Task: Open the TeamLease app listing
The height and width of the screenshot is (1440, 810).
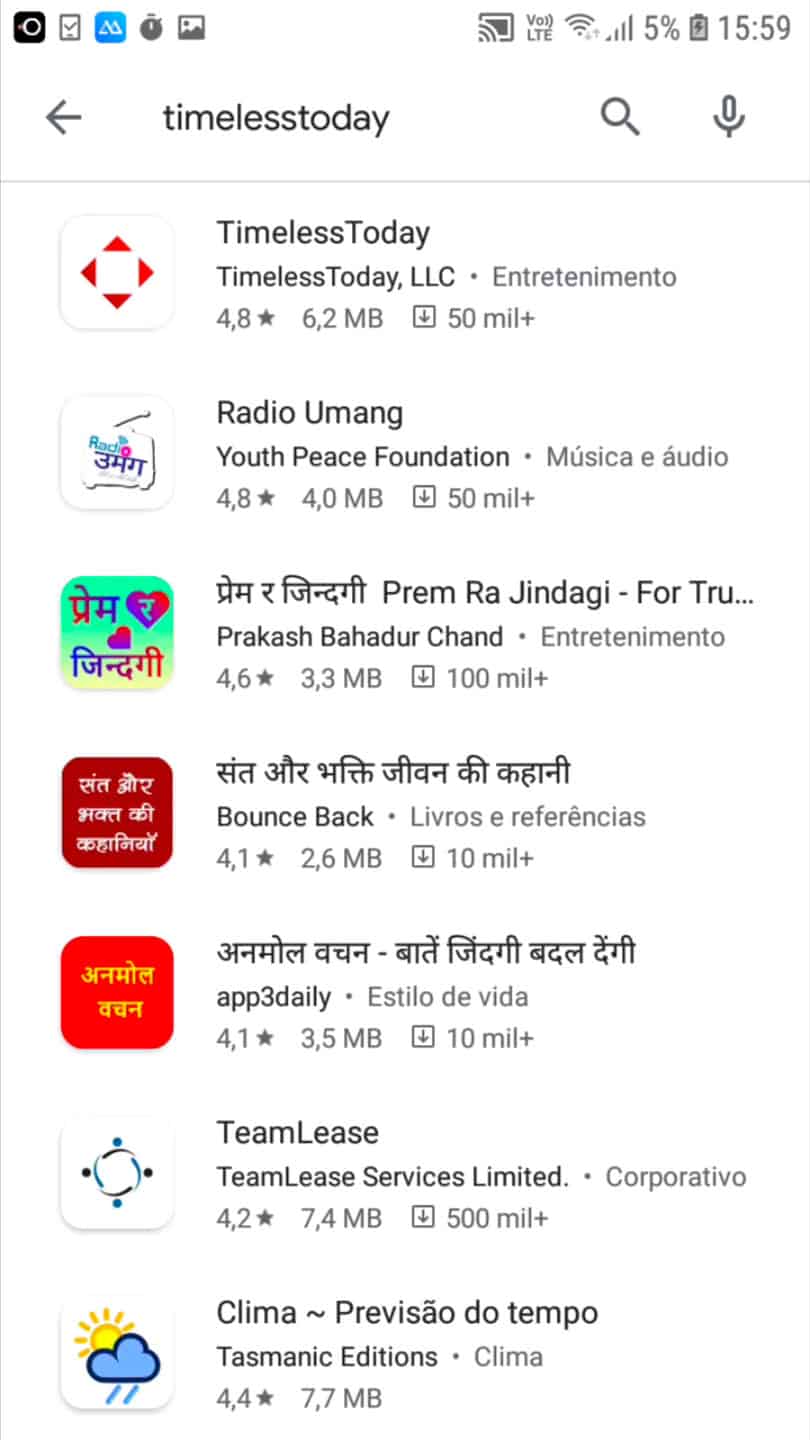Action: click(405, 1173)
